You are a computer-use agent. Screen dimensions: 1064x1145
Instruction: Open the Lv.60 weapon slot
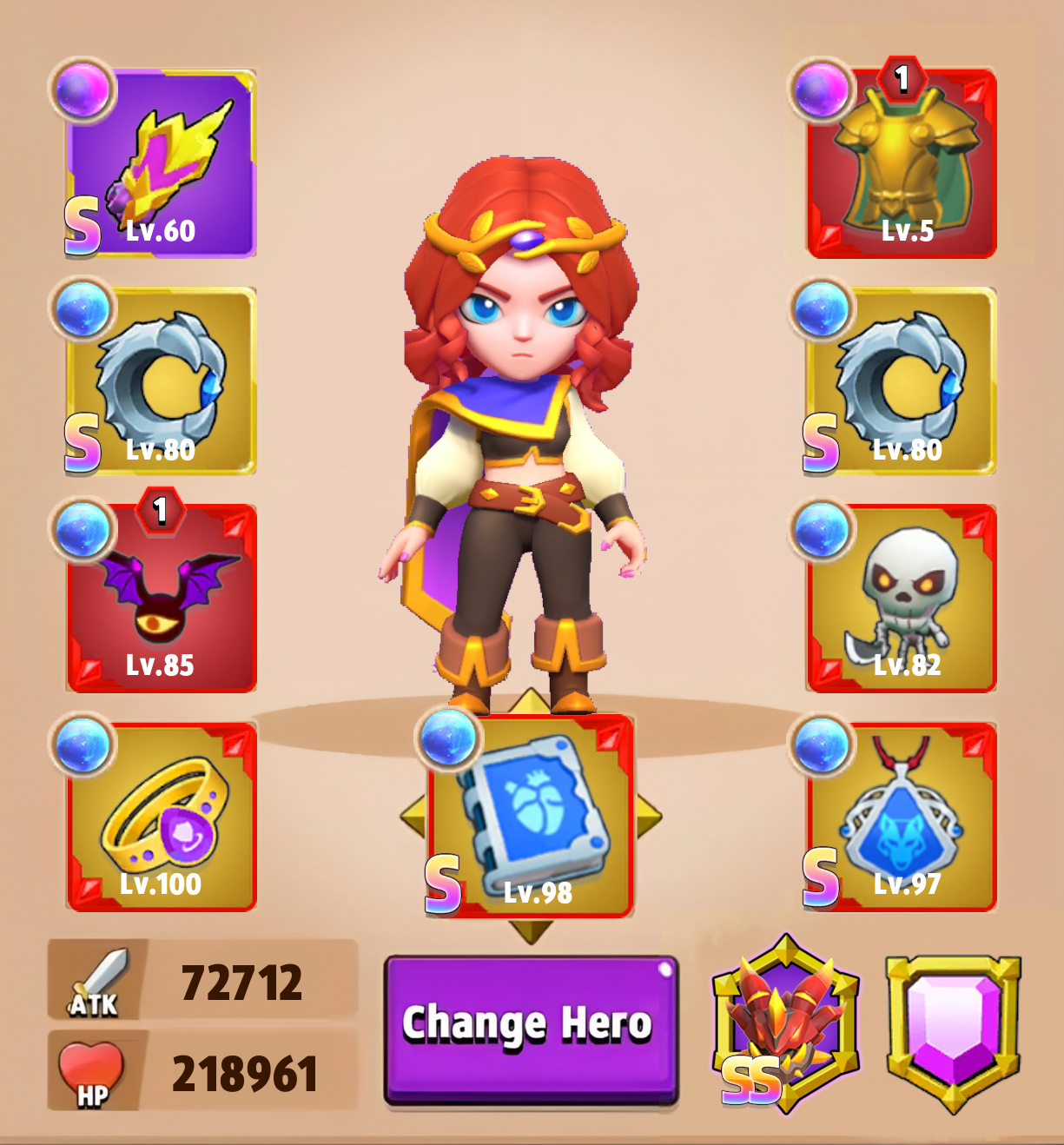tap(162, 163)
